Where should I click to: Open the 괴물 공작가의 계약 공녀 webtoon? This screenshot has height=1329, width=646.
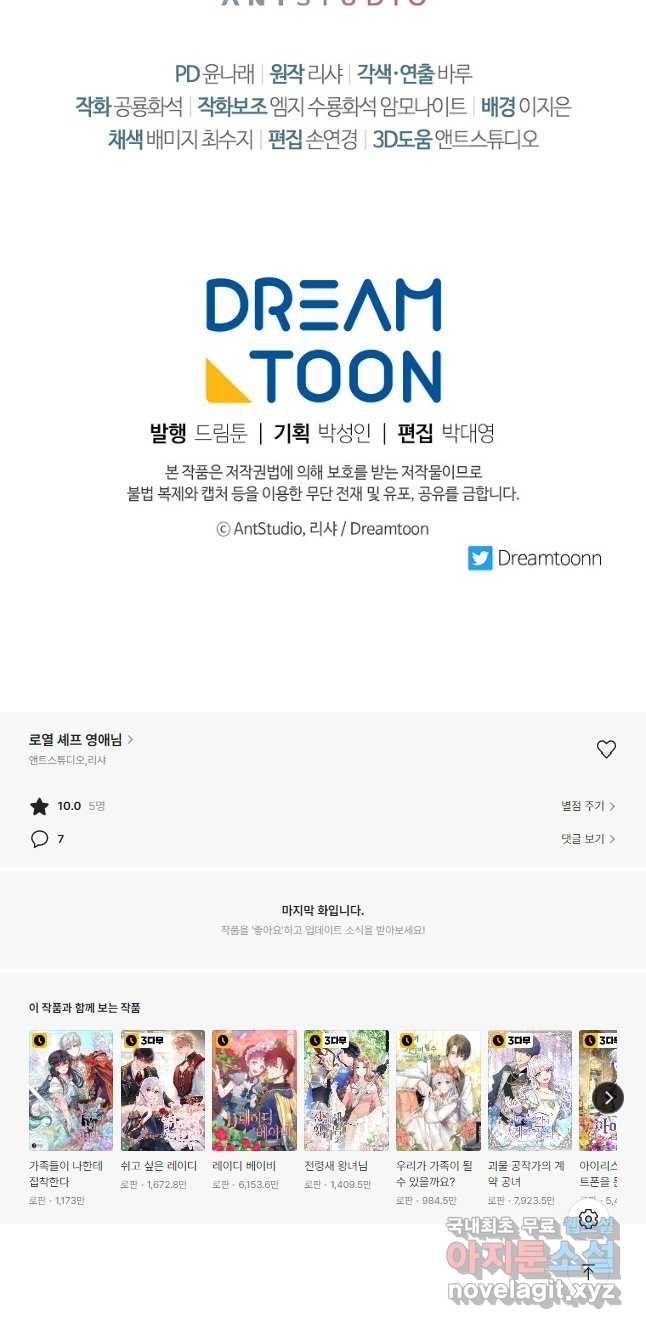pos(530,1090)
